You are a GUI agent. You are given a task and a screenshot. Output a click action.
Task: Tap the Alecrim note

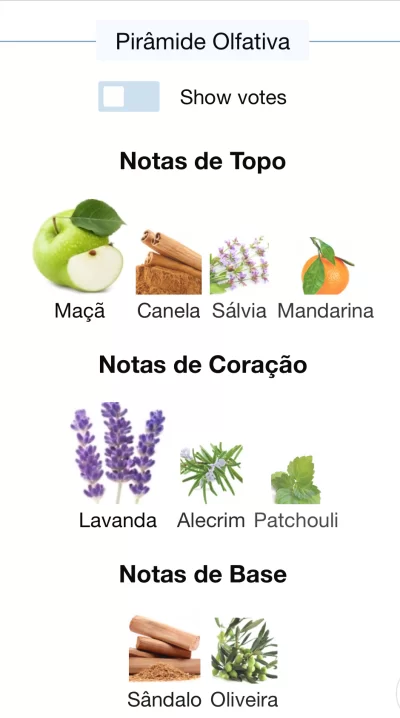click(211, 486)
